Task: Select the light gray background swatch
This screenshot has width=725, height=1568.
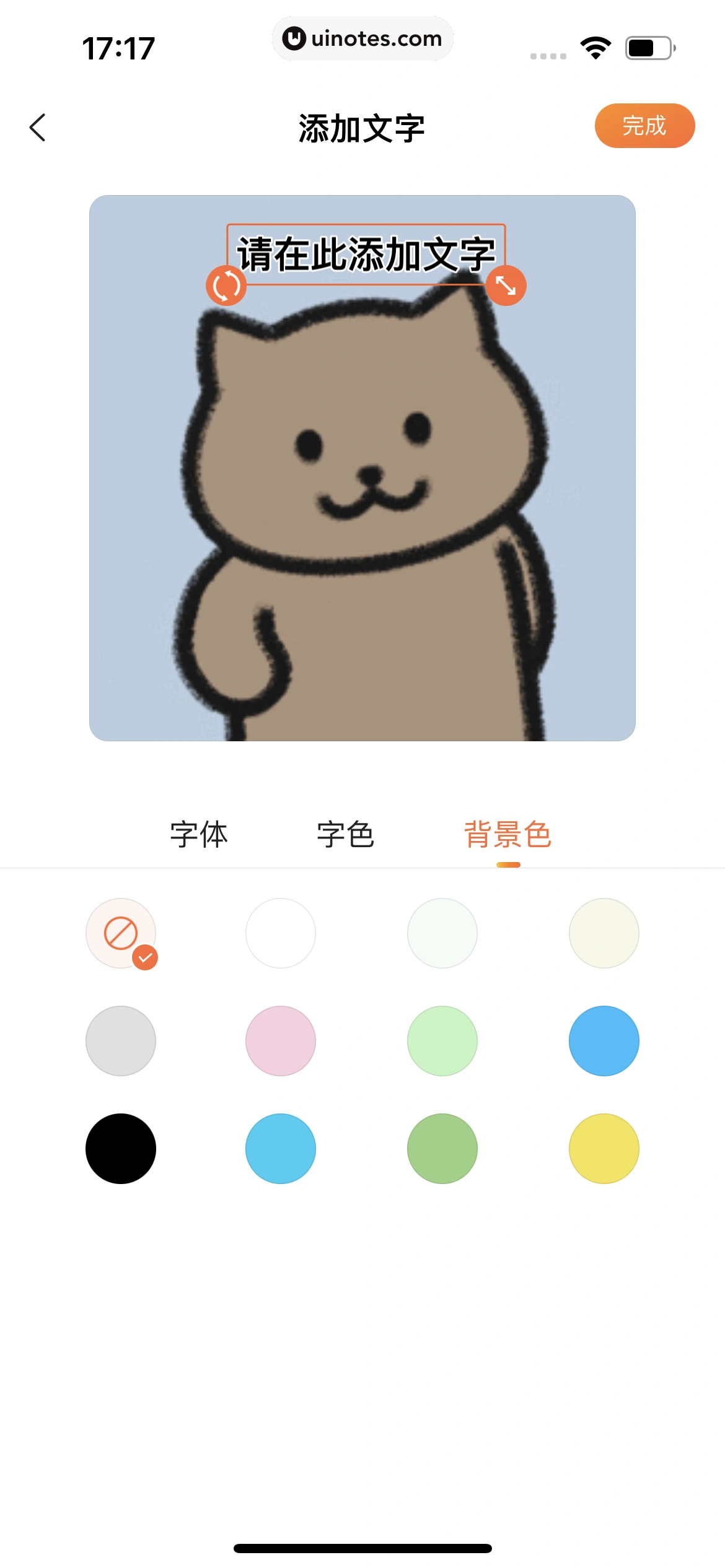Action: [121, 1041]
